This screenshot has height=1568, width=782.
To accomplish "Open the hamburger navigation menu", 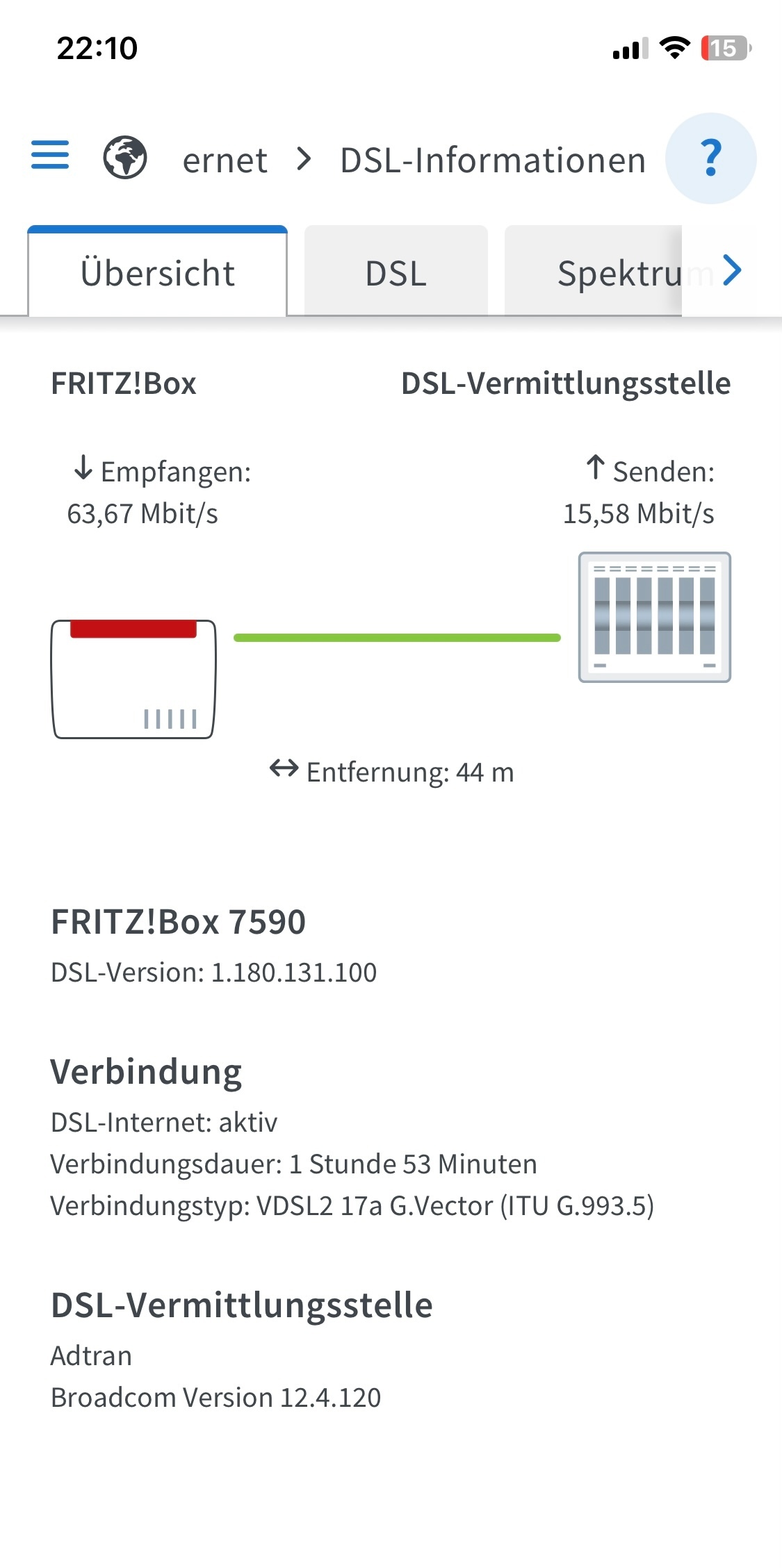I will 50,155.
